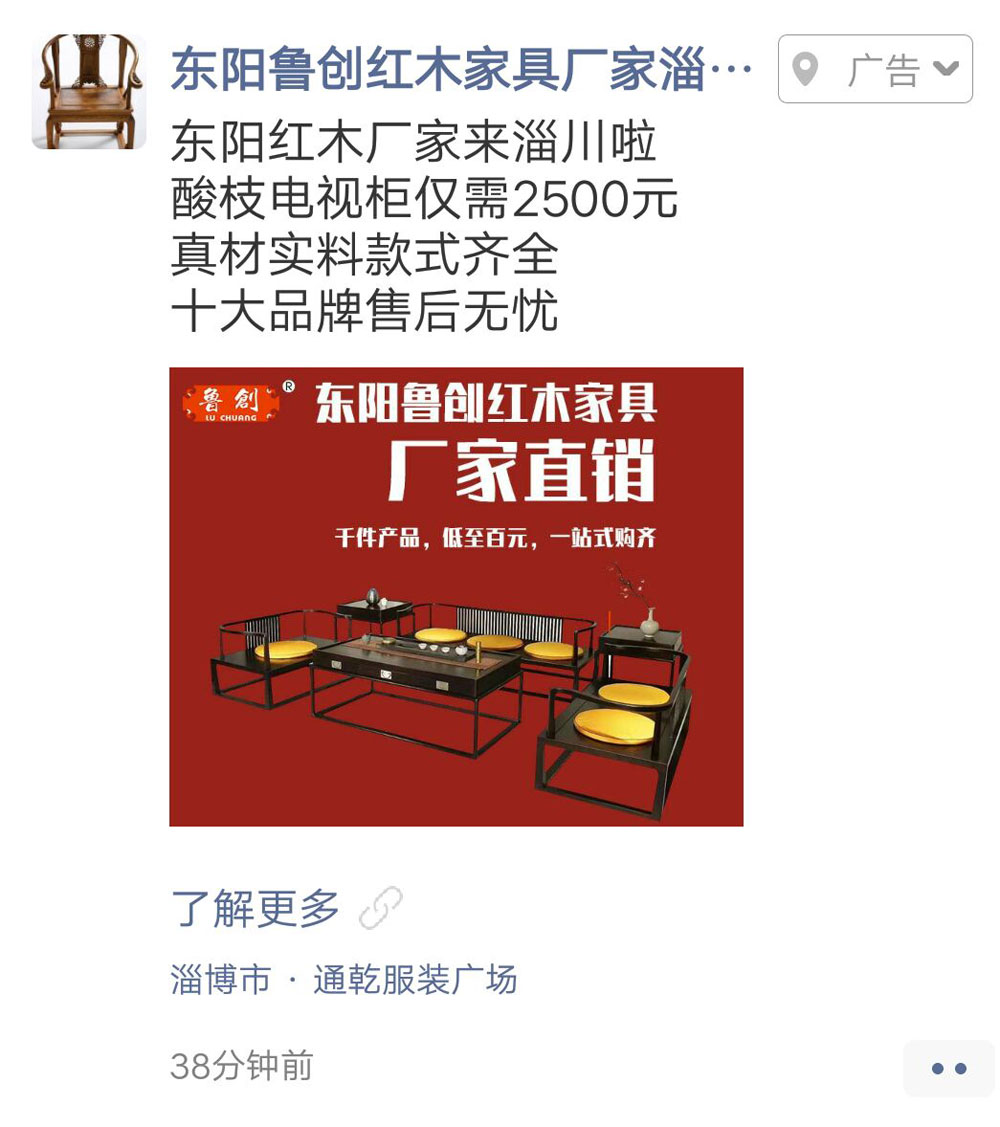The width and height of the screenshot is (1000, 1127).
Task: Open the location 淄博市 · 通乾服装广场
Action: pos(344,979)
